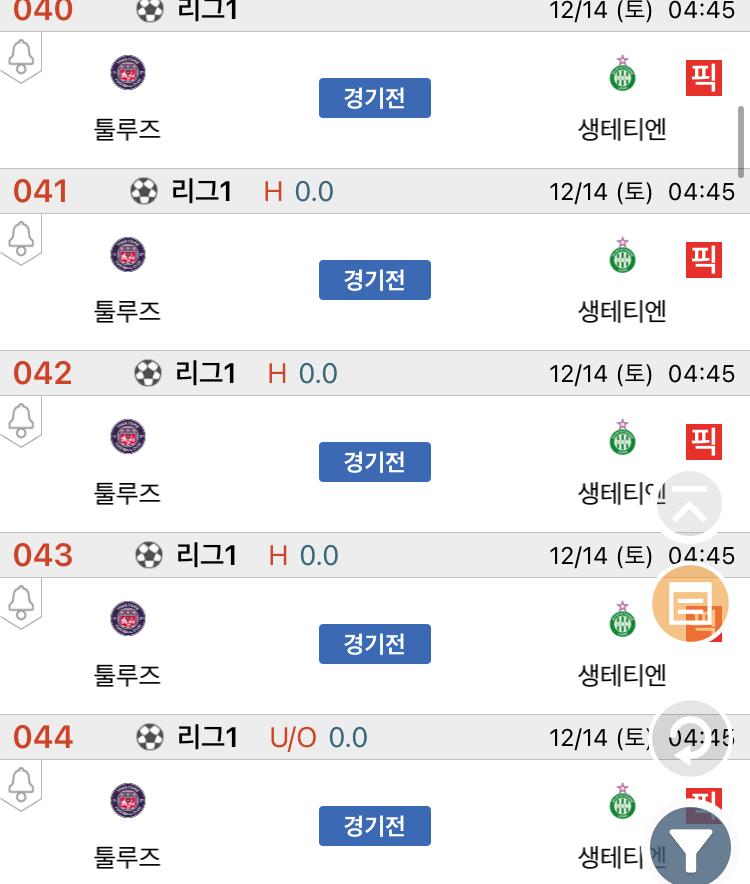Image resolution: width=750 pixels, height=884 pixels.
Task: Open the orange floating betting slip button
Action: tap(690, 603)
